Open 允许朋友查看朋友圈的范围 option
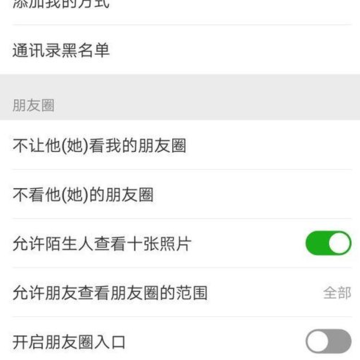The image size is (360, 360). click(x=180, y=292)
